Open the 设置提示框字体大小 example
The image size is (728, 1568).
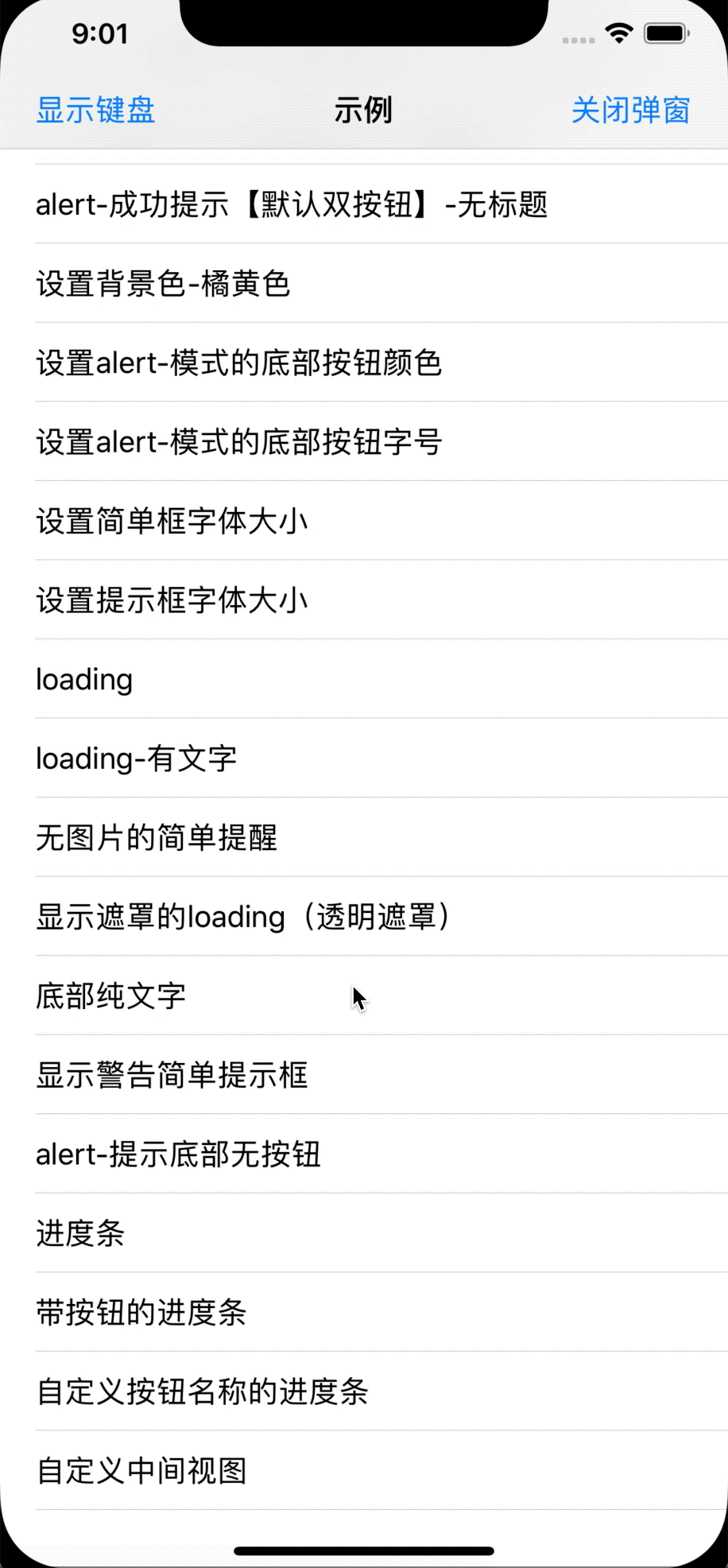pyautogui.click(x=172, y=600)
